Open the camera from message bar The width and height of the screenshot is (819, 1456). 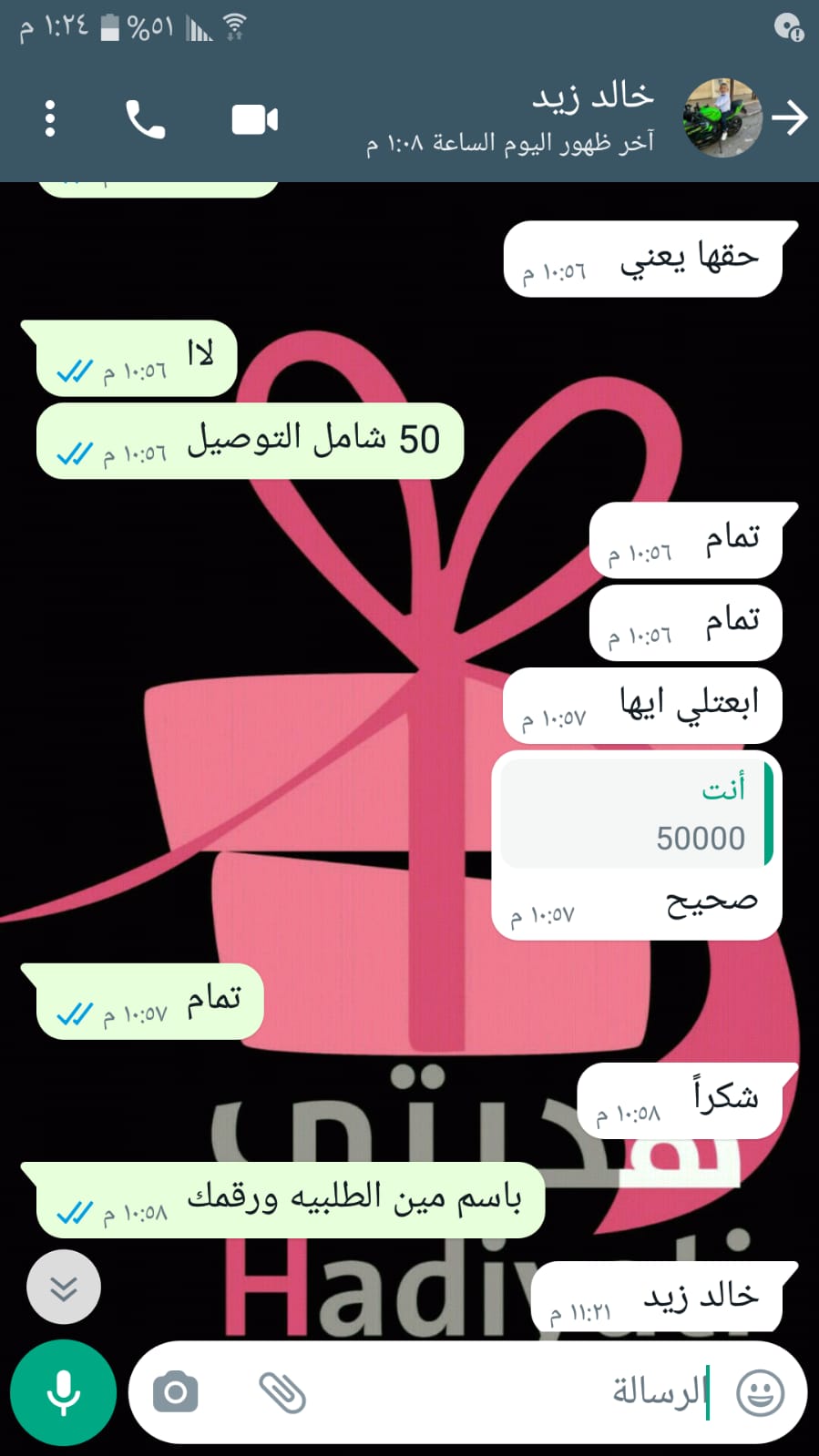(x=175, y=1392)
